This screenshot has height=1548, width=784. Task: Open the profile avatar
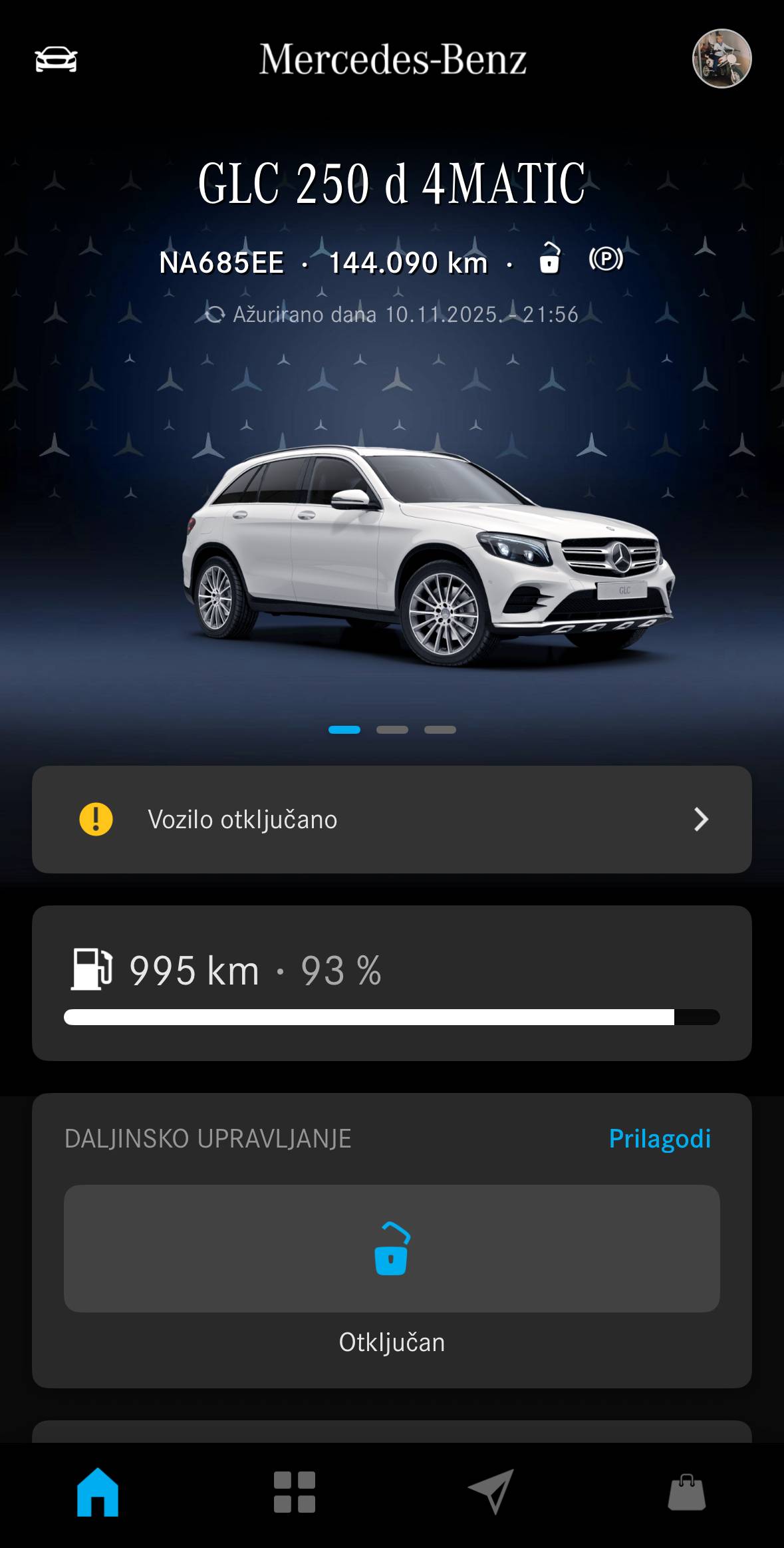coord(721,59)
